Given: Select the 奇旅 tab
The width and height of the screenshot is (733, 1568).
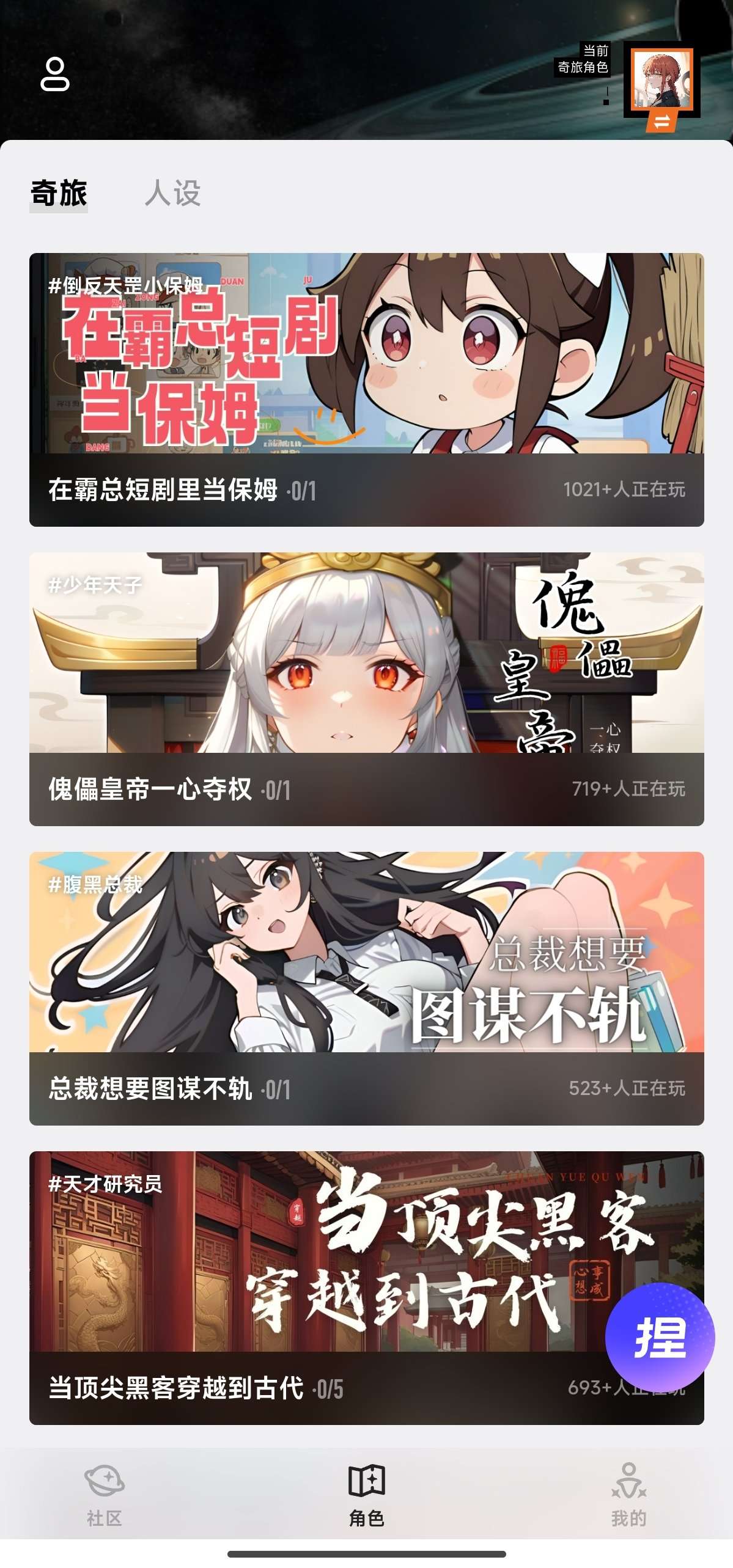Looking at the screenshot, I should 59,193.
